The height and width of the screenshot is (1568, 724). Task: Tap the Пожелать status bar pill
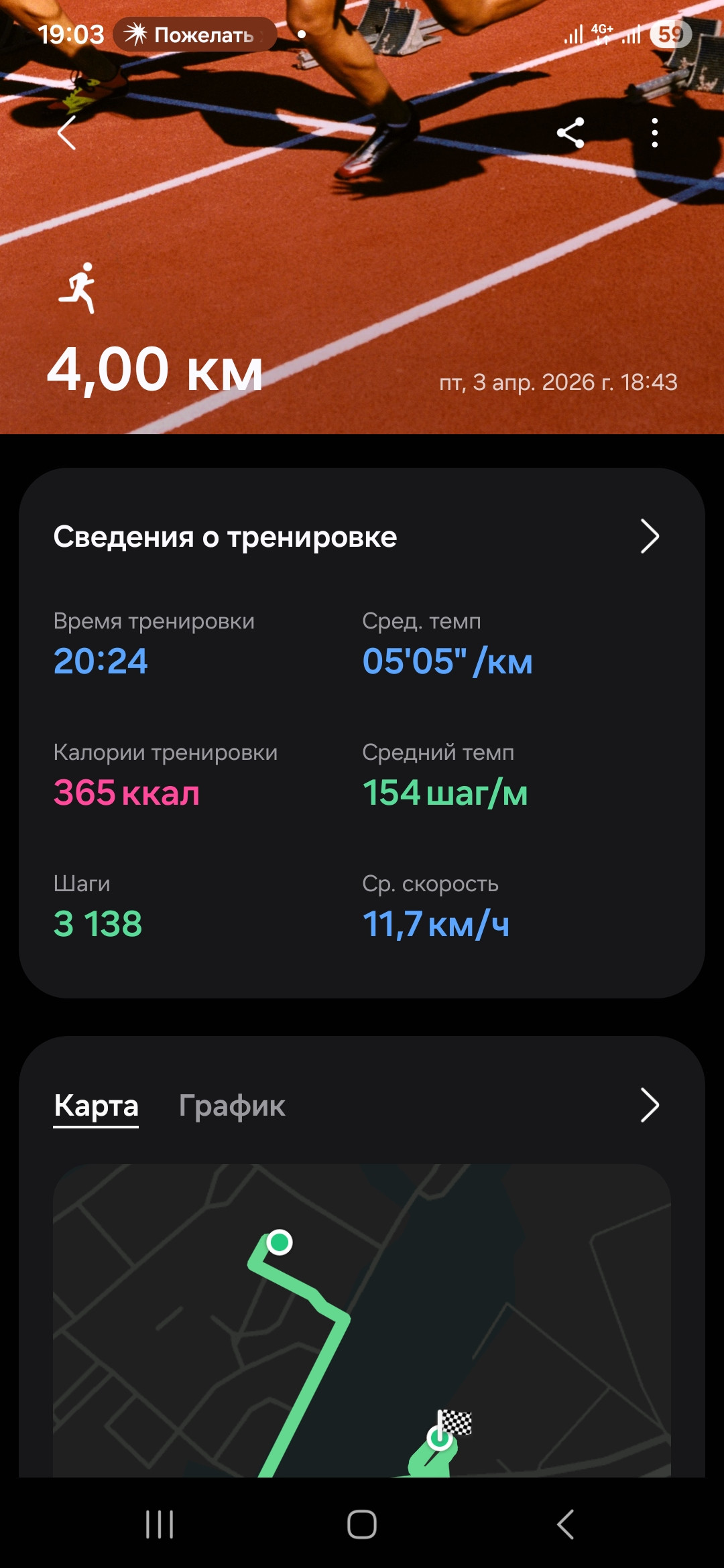[194, 34]
